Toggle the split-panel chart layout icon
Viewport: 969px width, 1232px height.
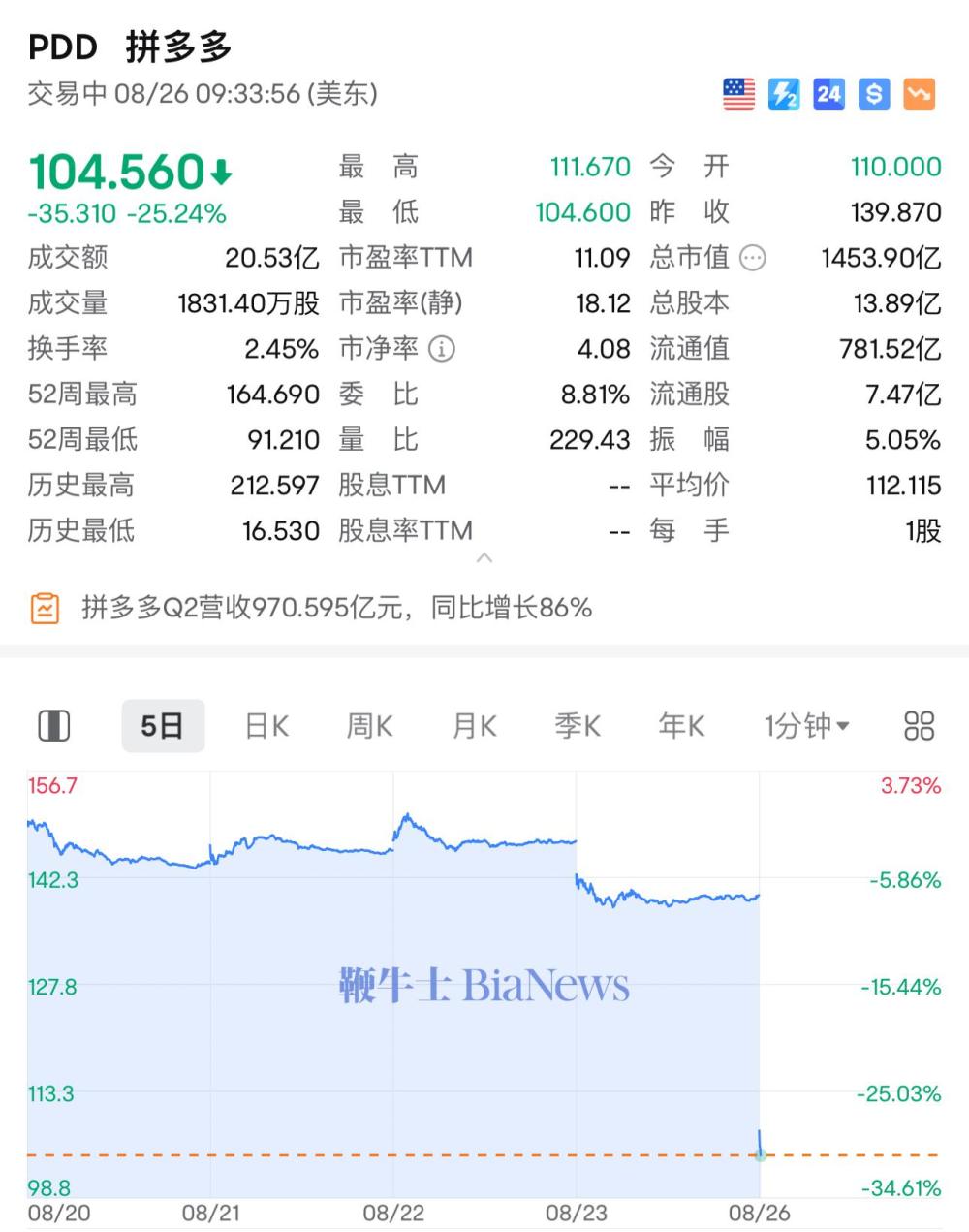coord(54,726)
